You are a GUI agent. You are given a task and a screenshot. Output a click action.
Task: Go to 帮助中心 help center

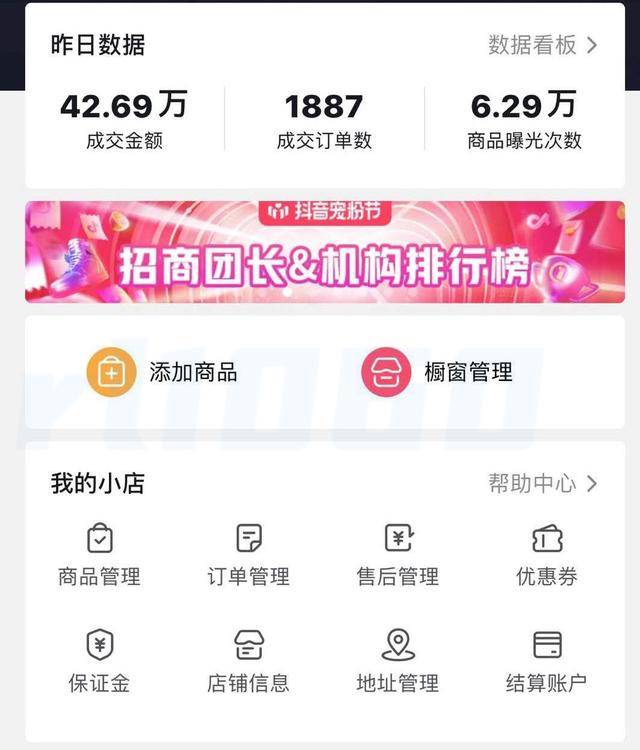[542, 484]
